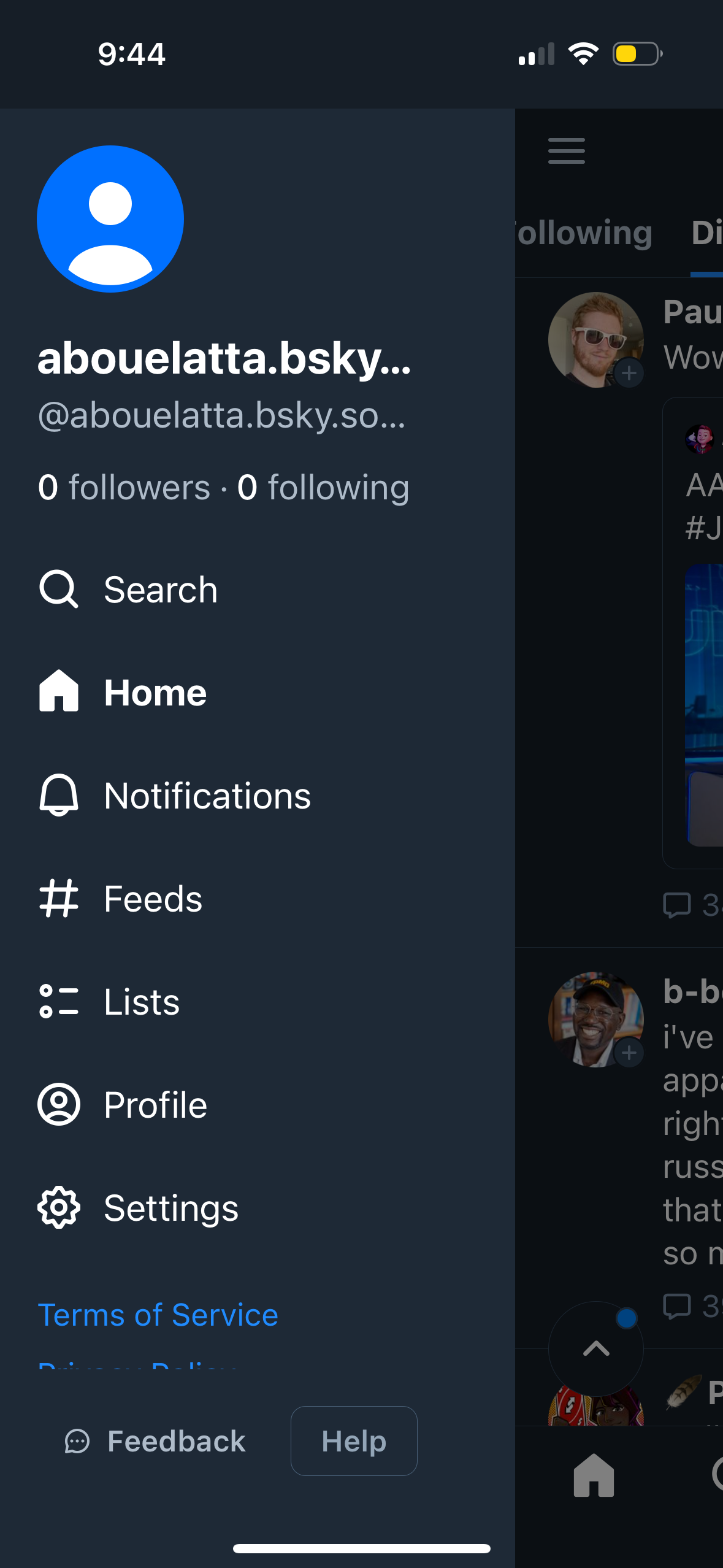This screenshot has height=1568, width=723.
Task: Tap the hamburger menu icon
Action: coord(566,151)
